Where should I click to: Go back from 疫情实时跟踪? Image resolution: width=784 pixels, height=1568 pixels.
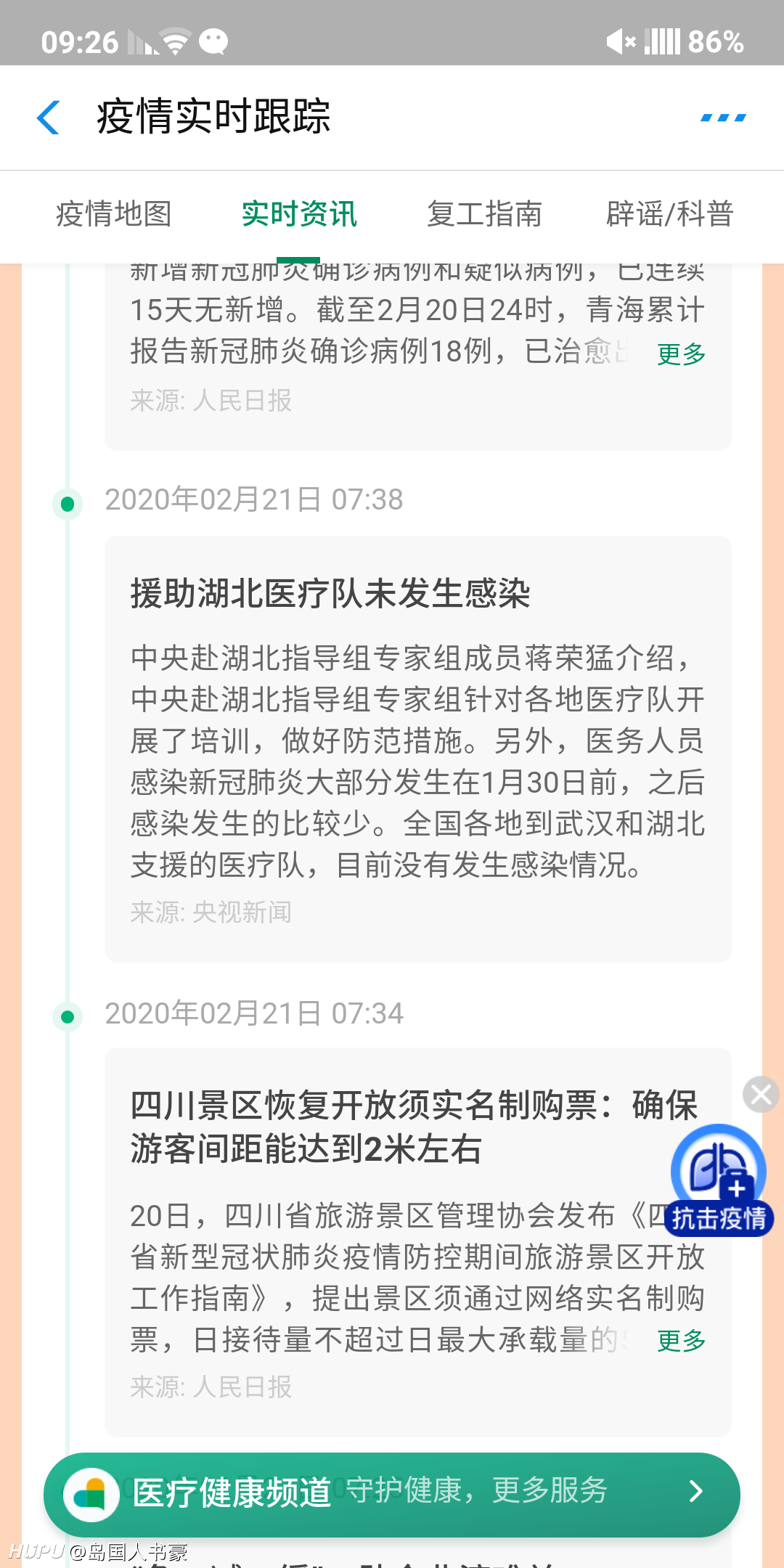[48, 117]
